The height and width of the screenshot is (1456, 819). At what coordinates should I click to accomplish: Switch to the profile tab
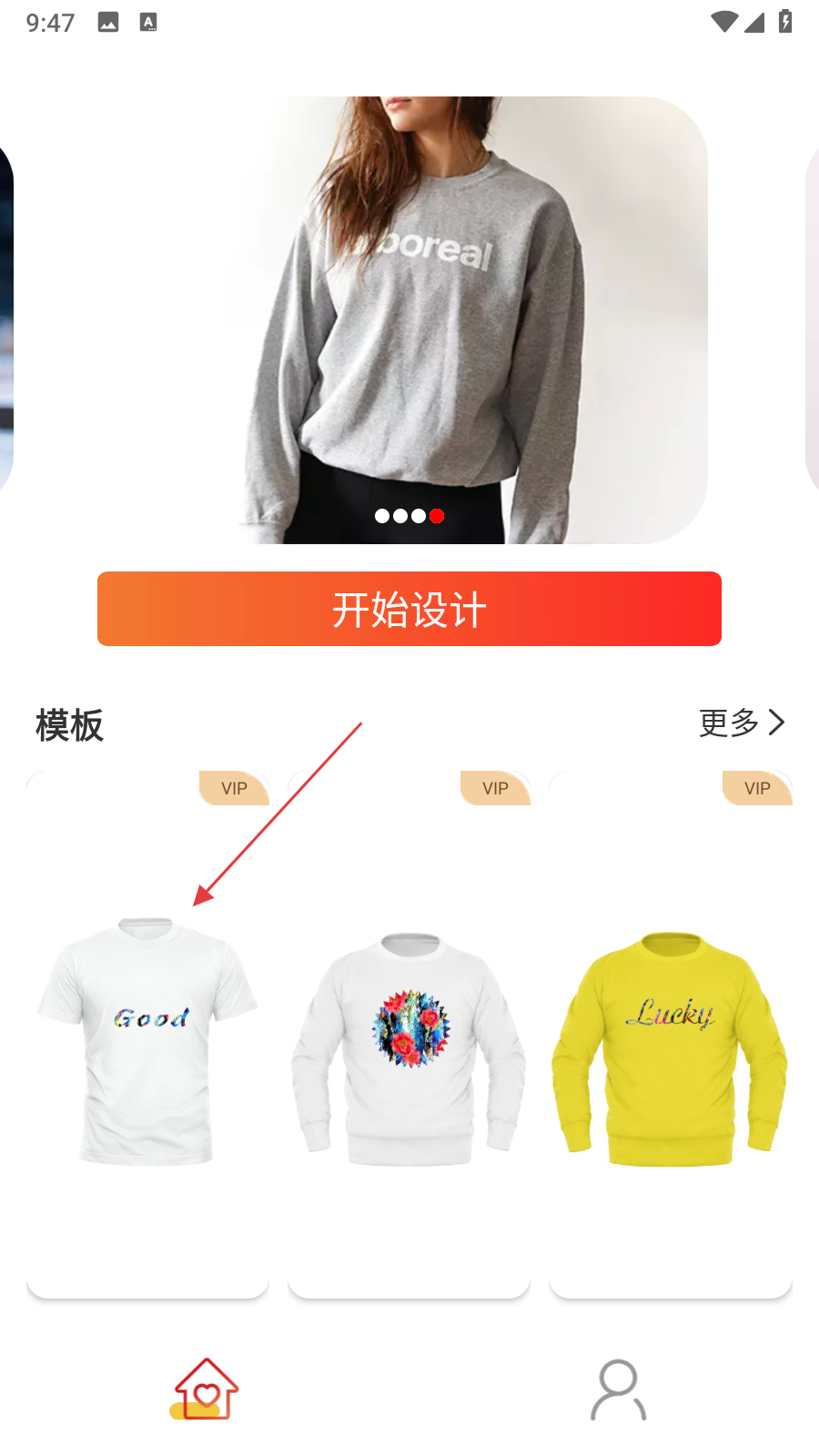tap(618, 1390)
